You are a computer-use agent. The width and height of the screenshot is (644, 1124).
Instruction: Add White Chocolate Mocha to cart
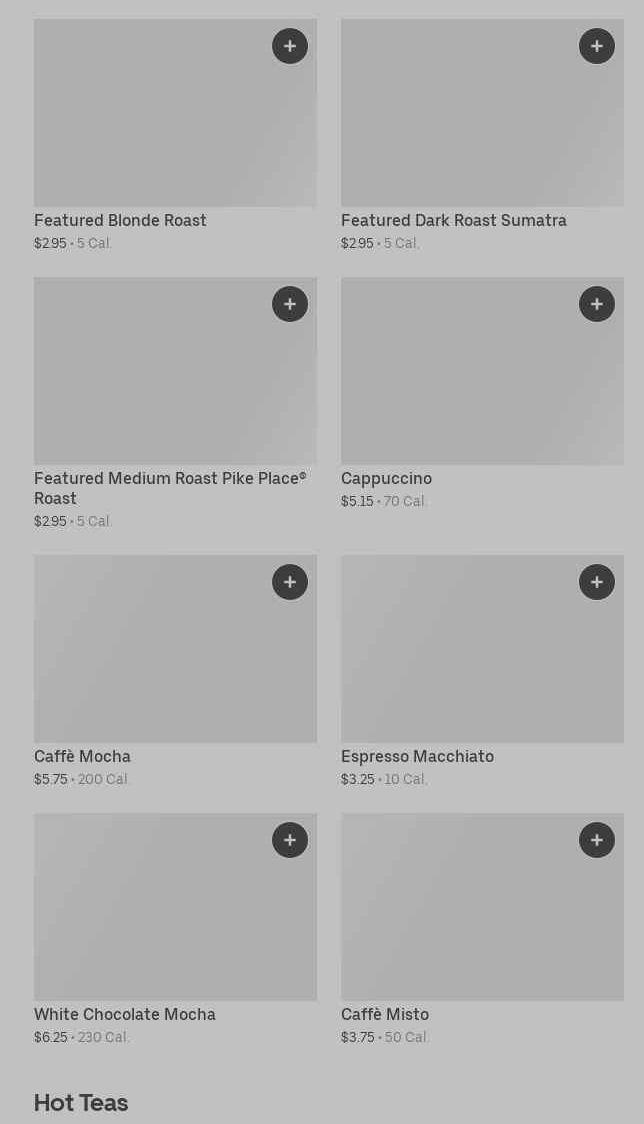(x=290, y=840)
